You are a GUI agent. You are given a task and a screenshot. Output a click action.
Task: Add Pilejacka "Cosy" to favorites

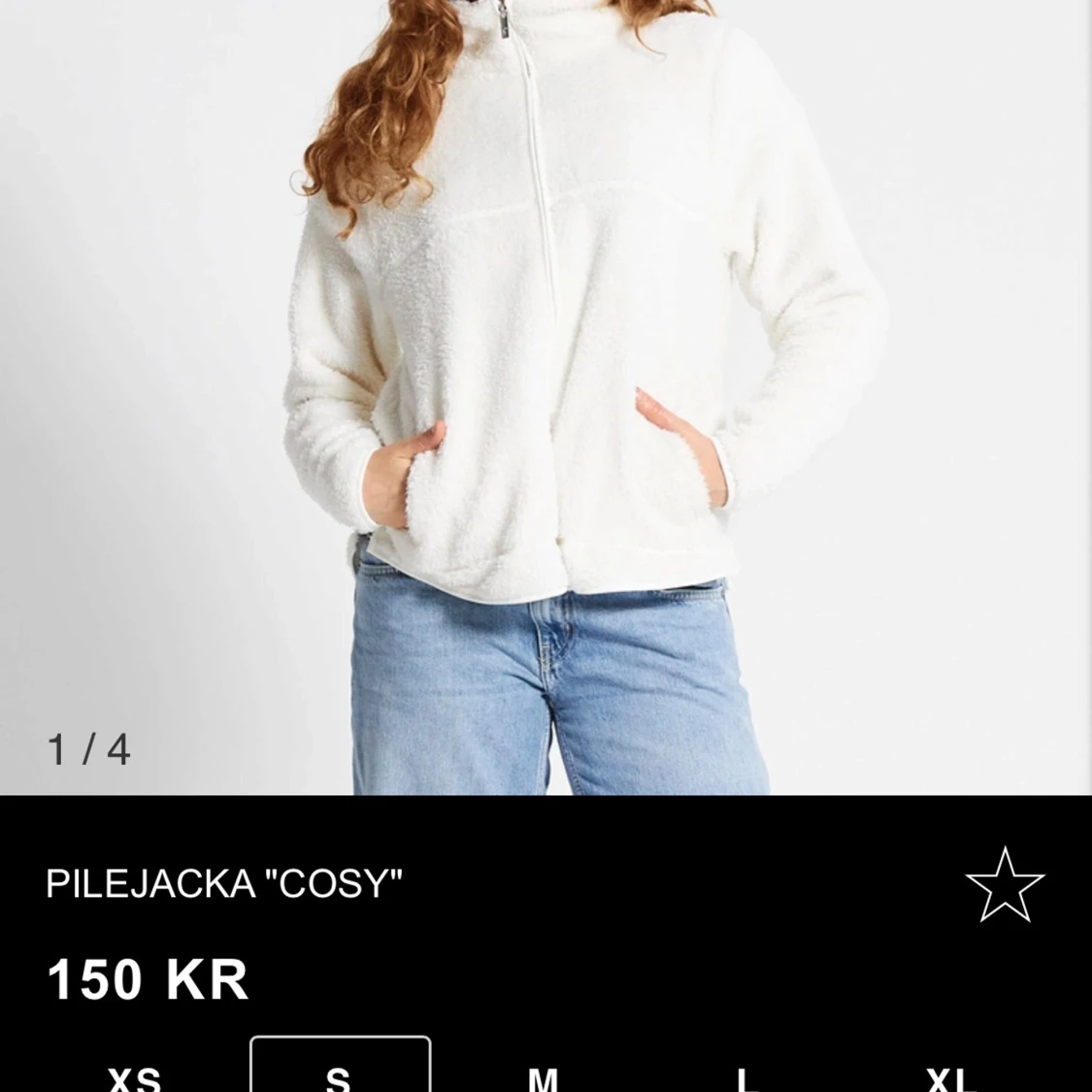pyautogui.click(x=1005, y=884)
